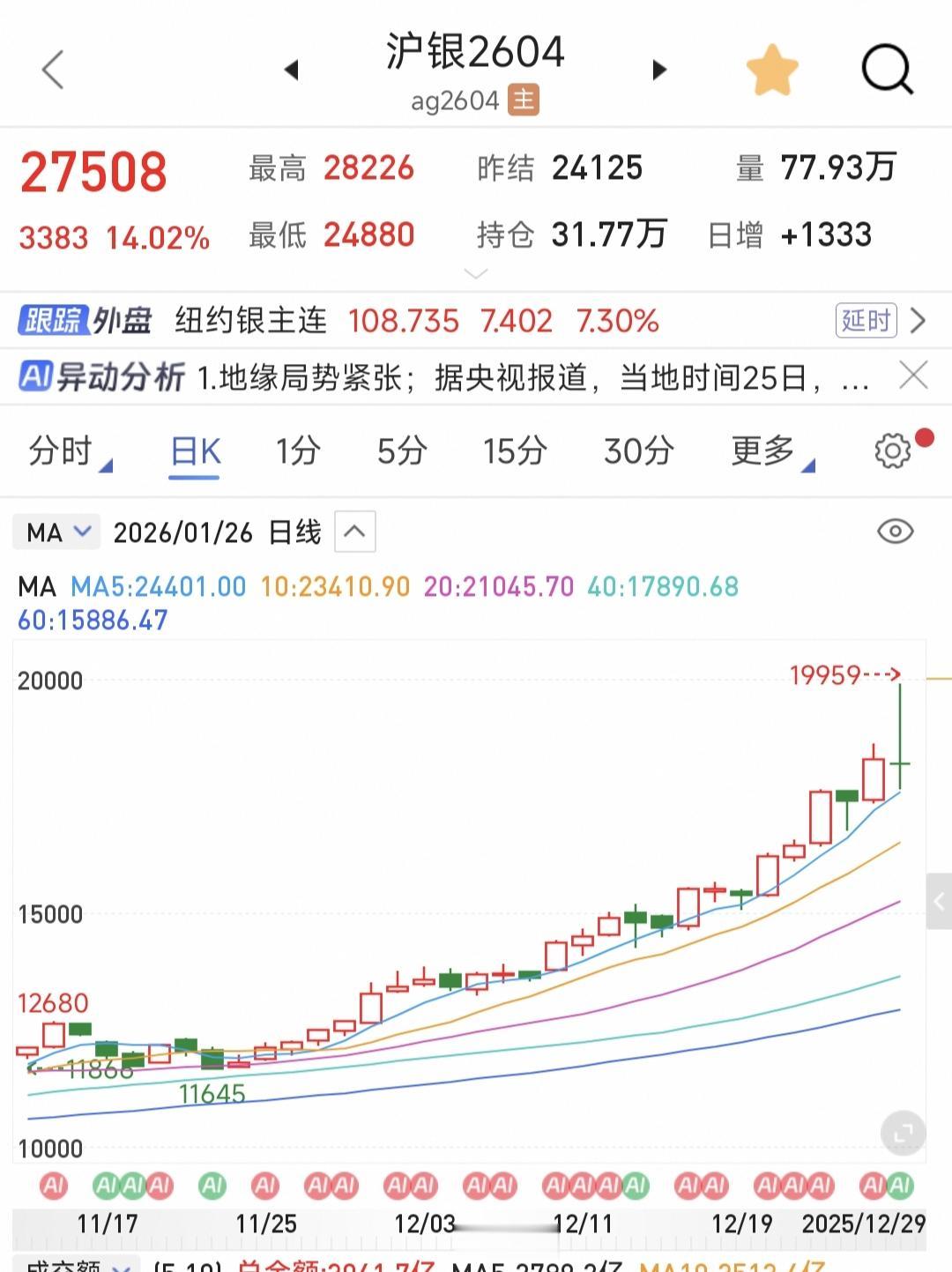
Task: Open chart settings via the gear icon
Action: 892,450
